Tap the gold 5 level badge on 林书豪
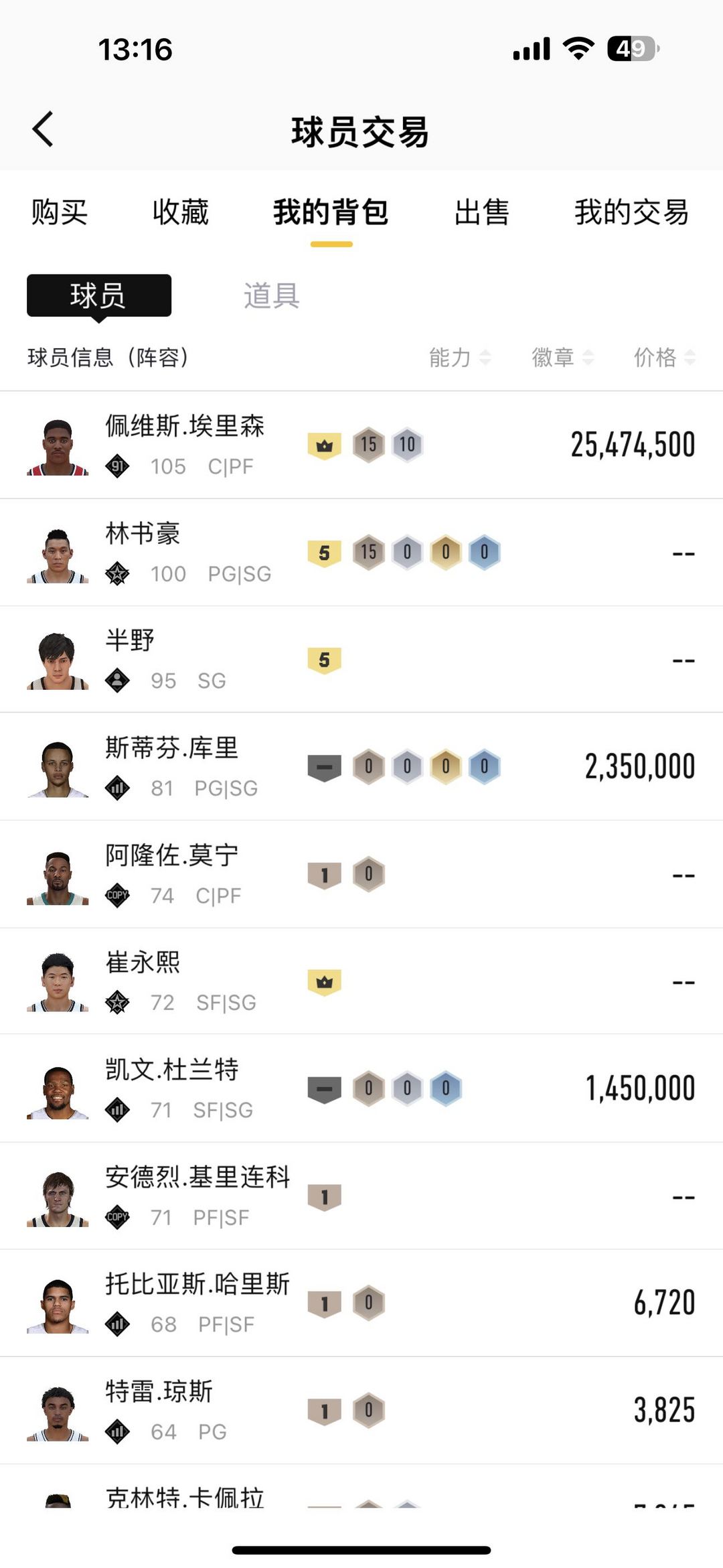Viewport: 723px width, 1568px height. coord(325,551)
